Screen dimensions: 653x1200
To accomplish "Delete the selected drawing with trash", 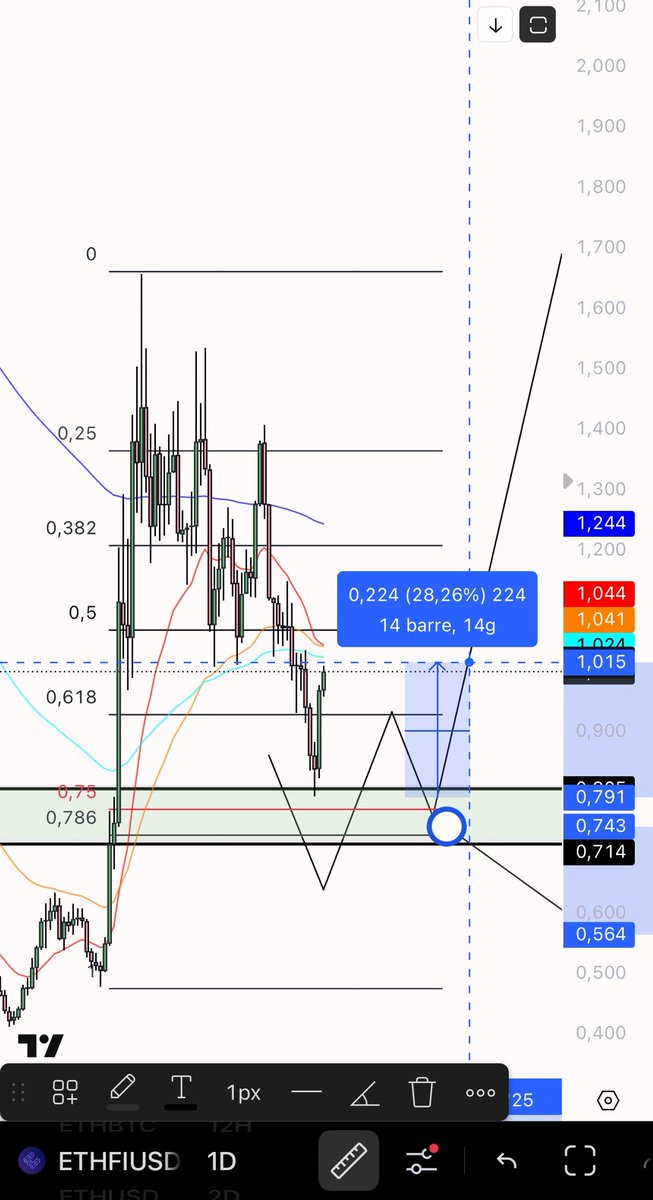I will click(x=422, y=1092).
